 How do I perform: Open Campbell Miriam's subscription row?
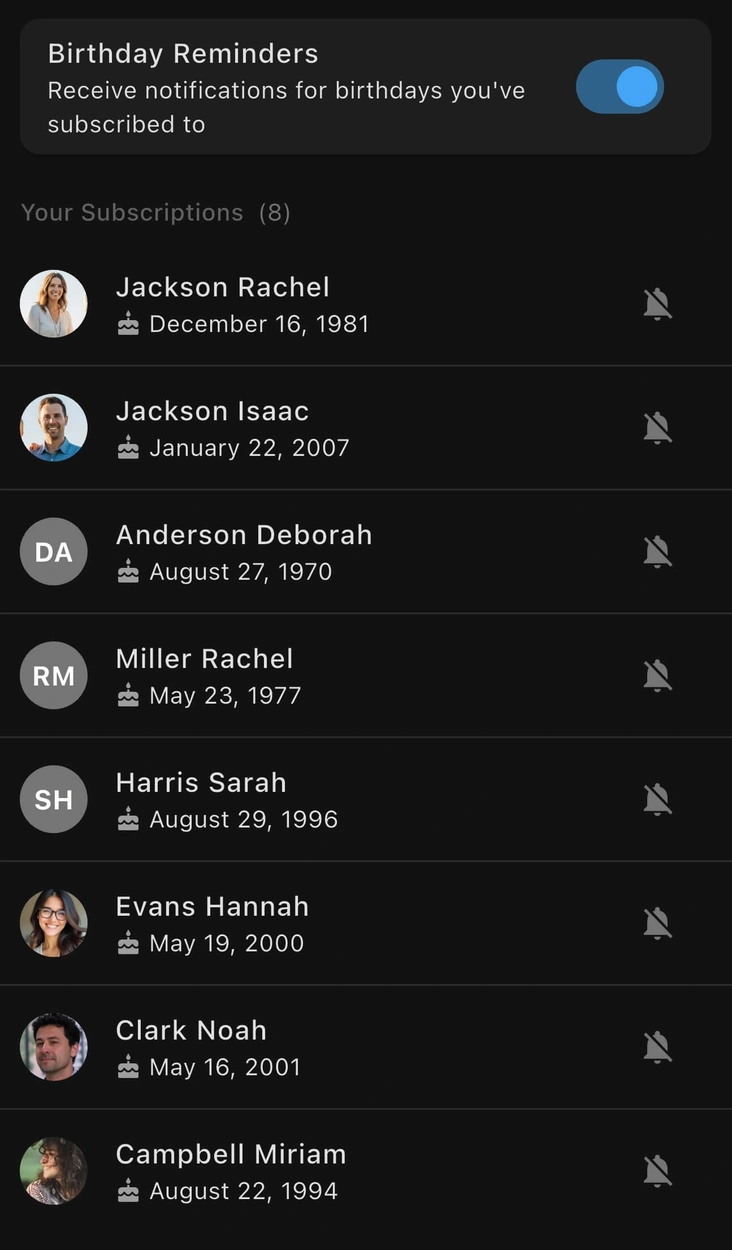tap(300, 1172)
